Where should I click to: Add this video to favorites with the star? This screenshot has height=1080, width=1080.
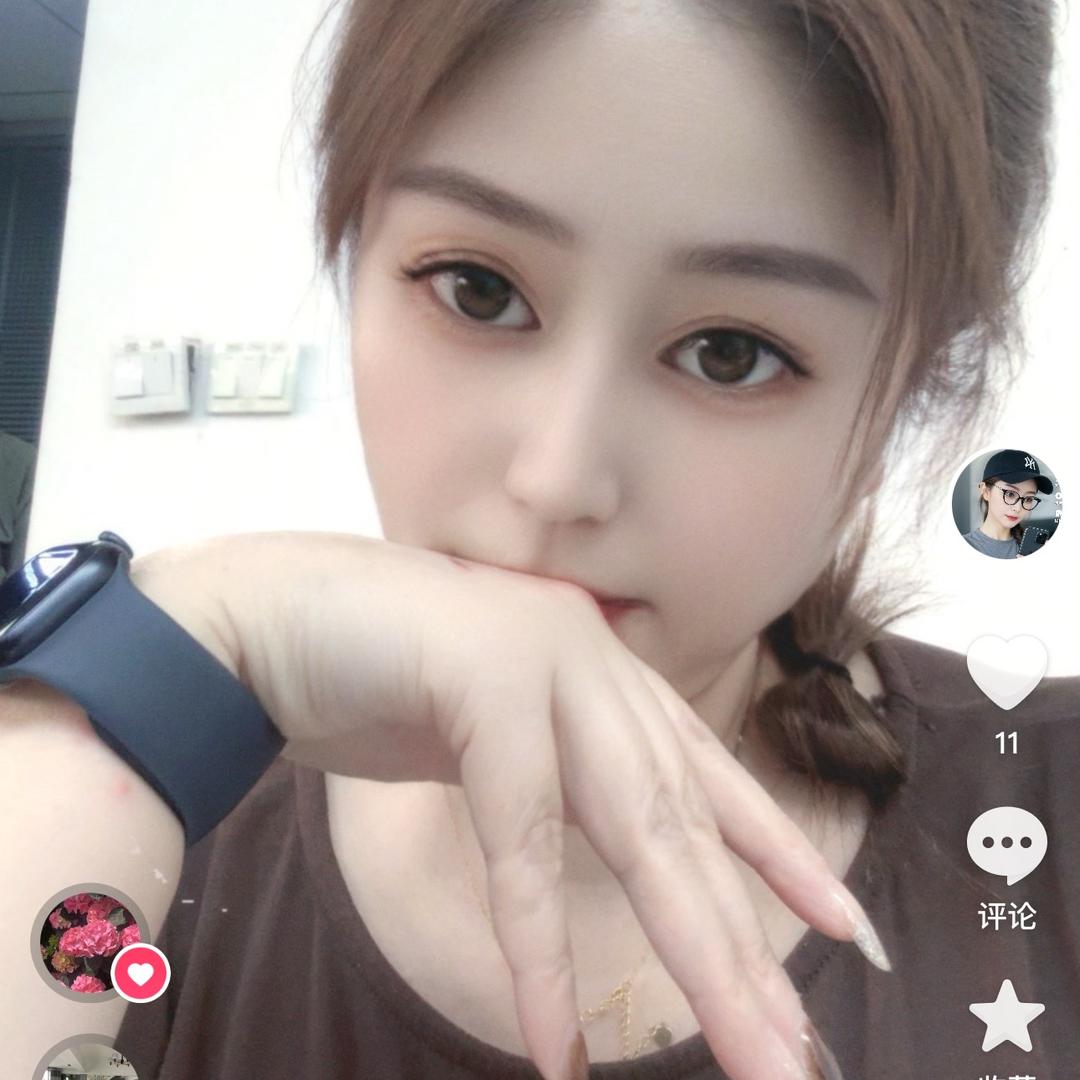tap(1006, 1017)
